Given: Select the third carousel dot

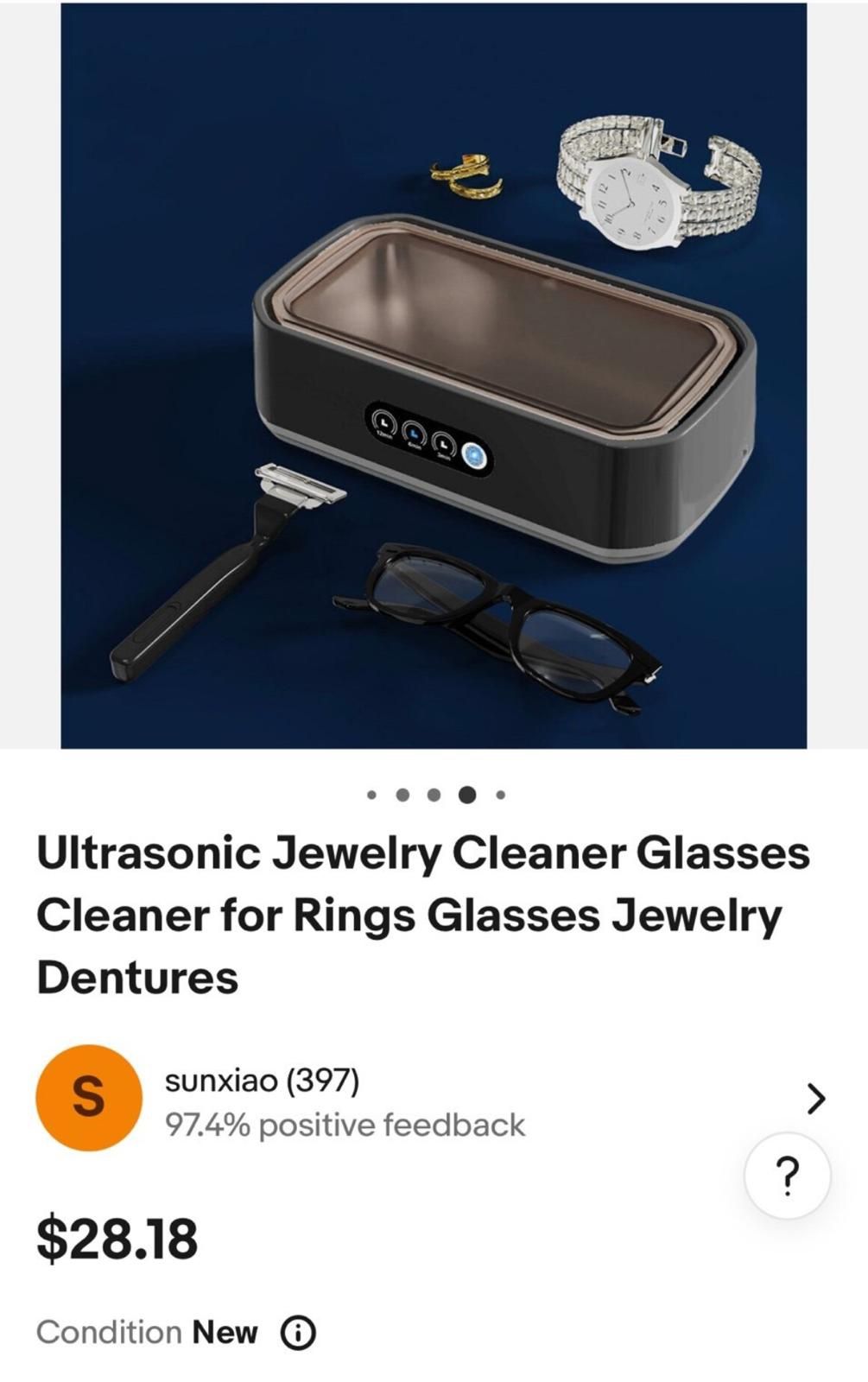Looking at the screenshot, I should [x=435, y=795].
